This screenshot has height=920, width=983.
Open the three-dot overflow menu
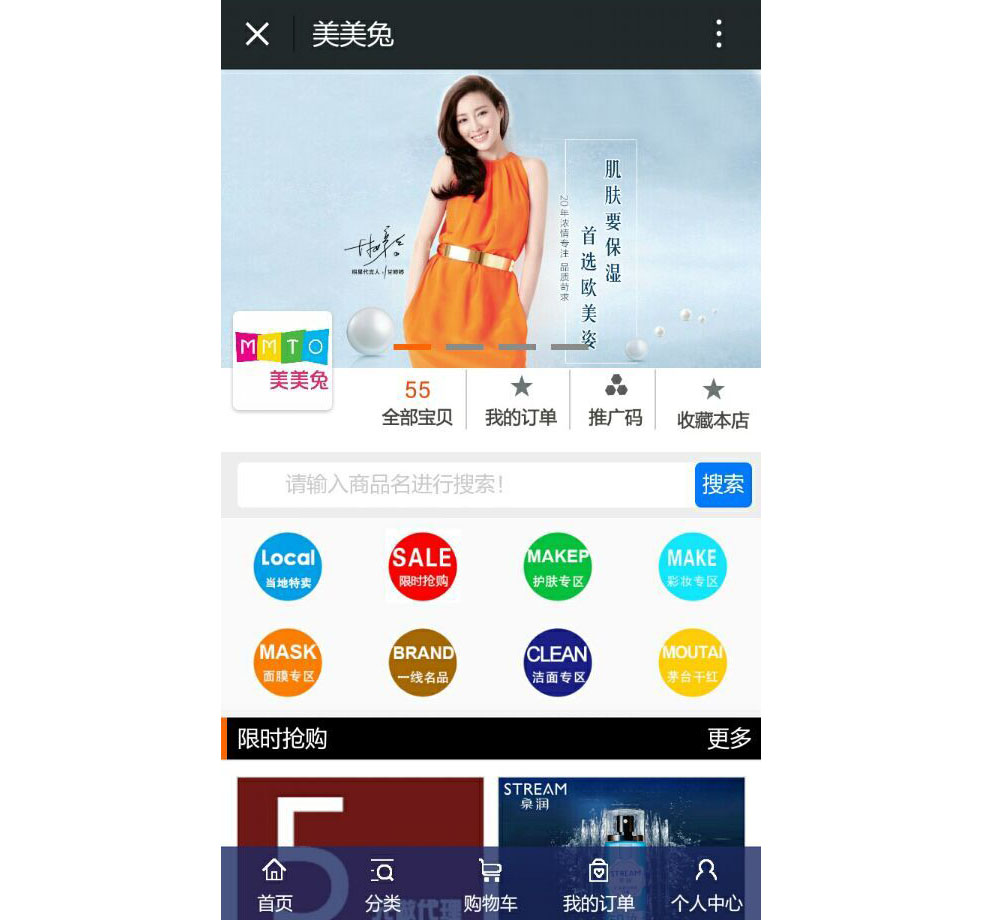click(718, 34)
